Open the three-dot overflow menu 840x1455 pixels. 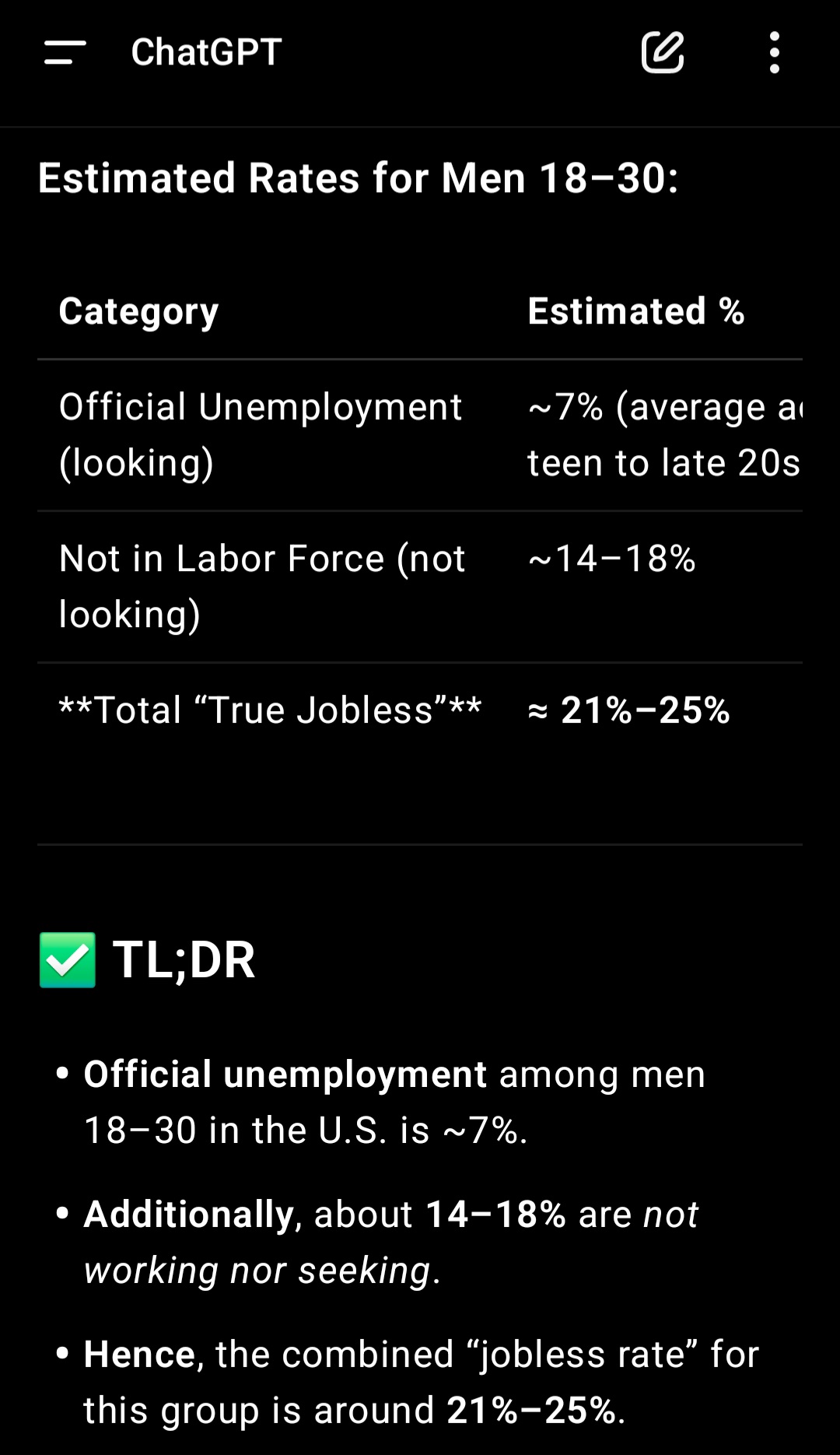774,53
